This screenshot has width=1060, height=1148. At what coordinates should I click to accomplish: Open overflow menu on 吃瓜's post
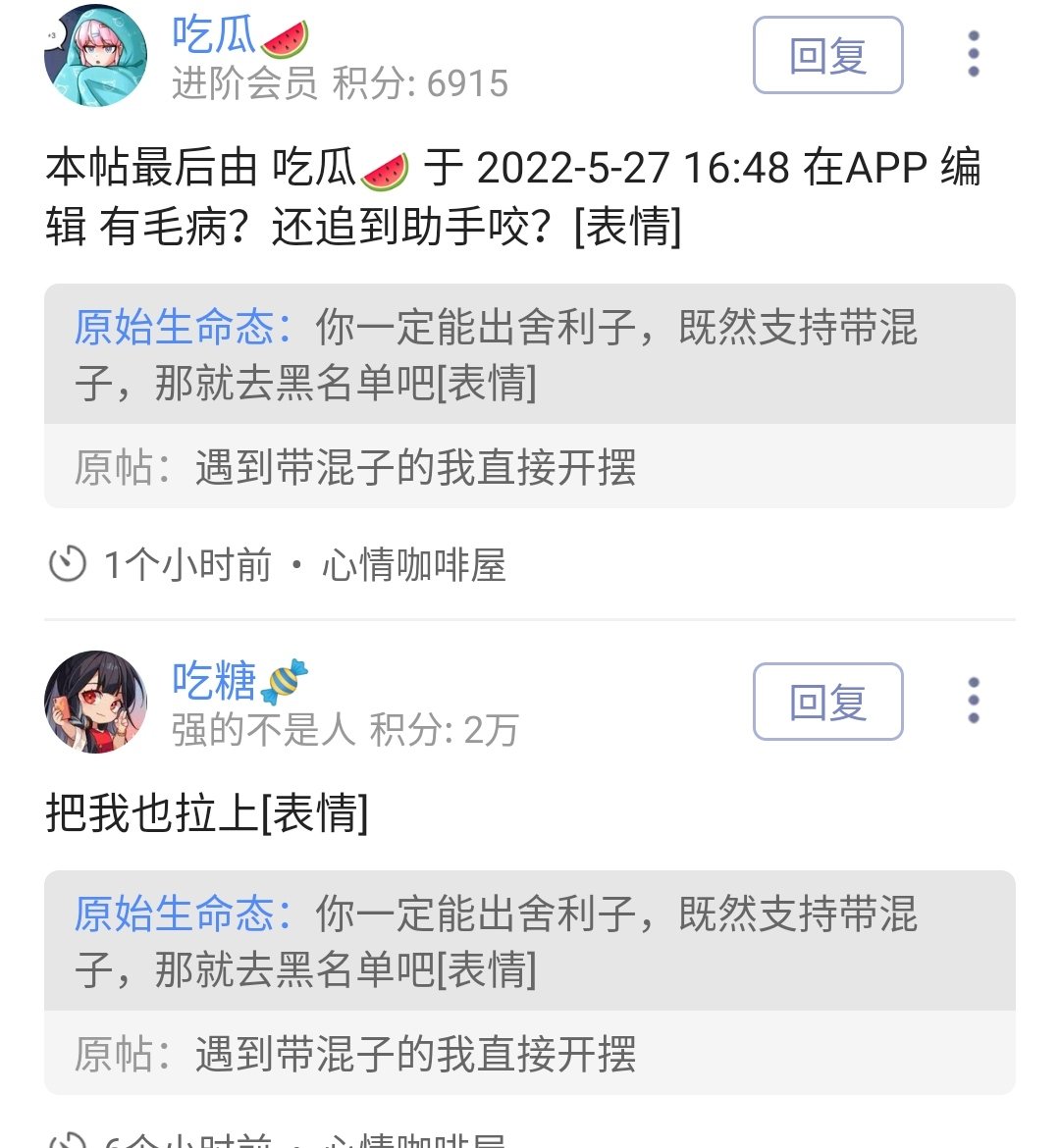[973, 55]
